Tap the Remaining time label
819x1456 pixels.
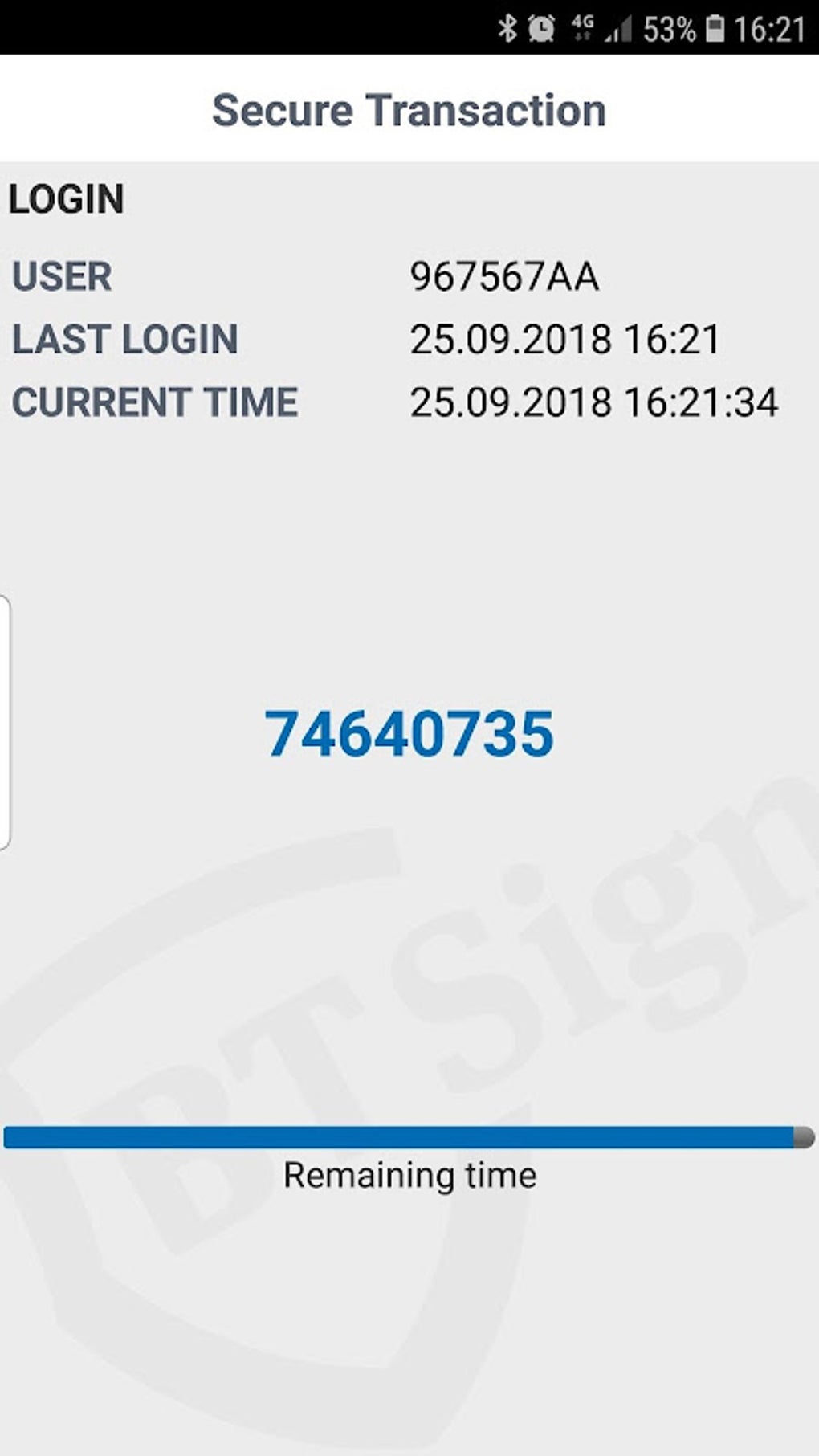409,1174
